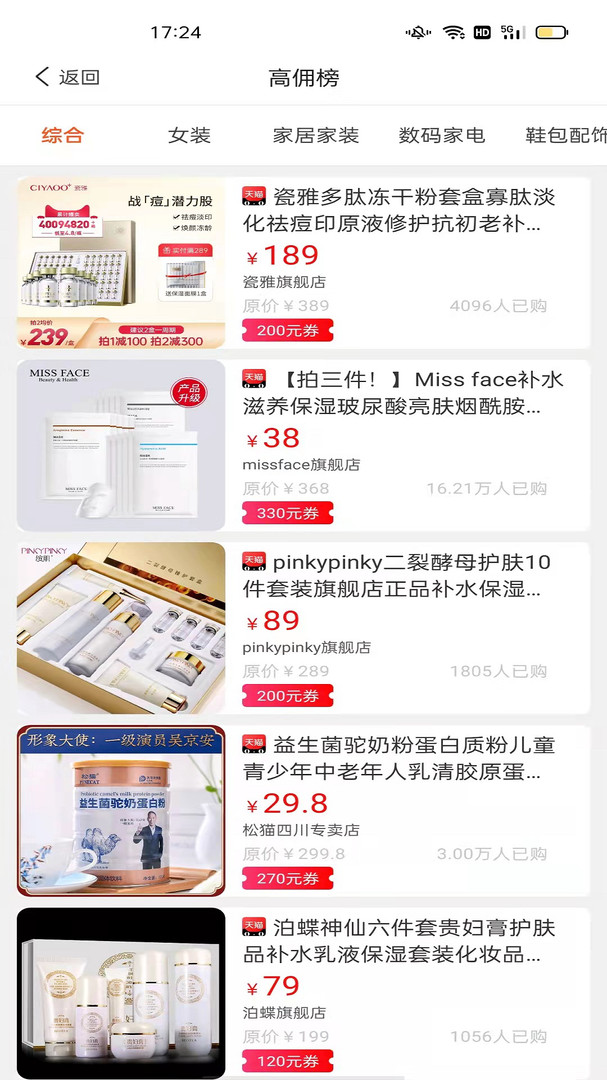Open the Miss face 补水 mask product

coord(398,393)
